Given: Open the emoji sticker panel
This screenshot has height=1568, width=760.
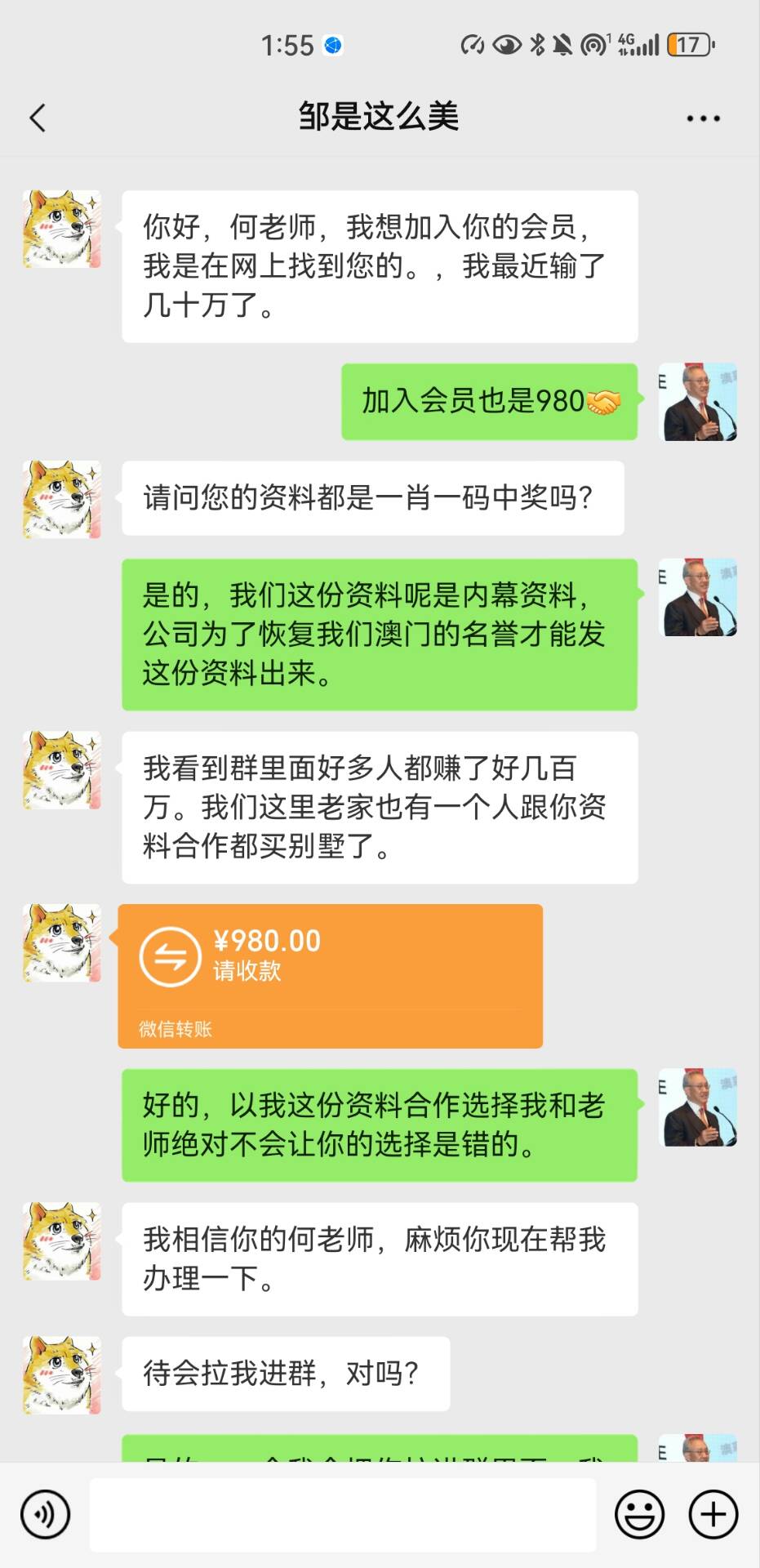Looking at the screenshot, I should click(x=639, y=1515).
